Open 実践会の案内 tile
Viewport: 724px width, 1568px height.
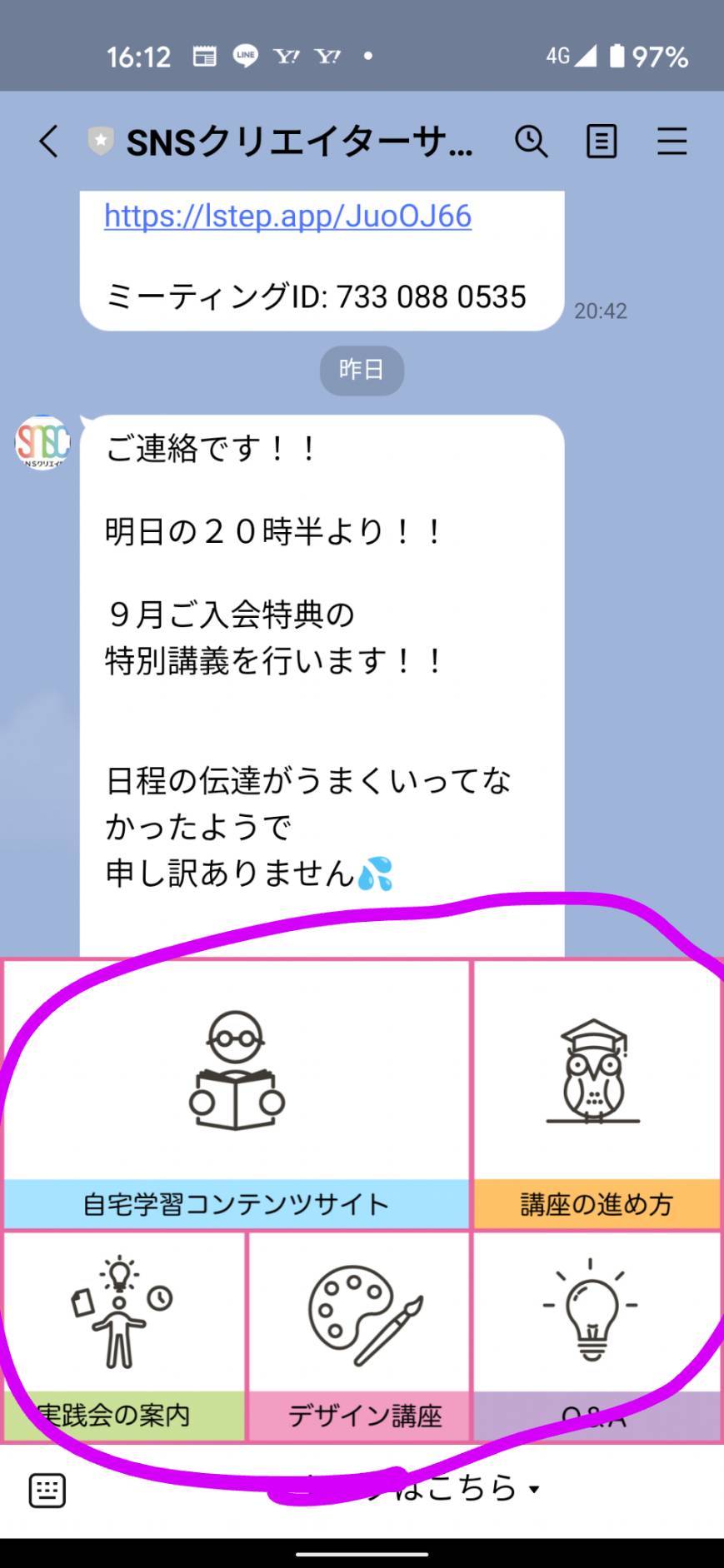coord(125,1337)
